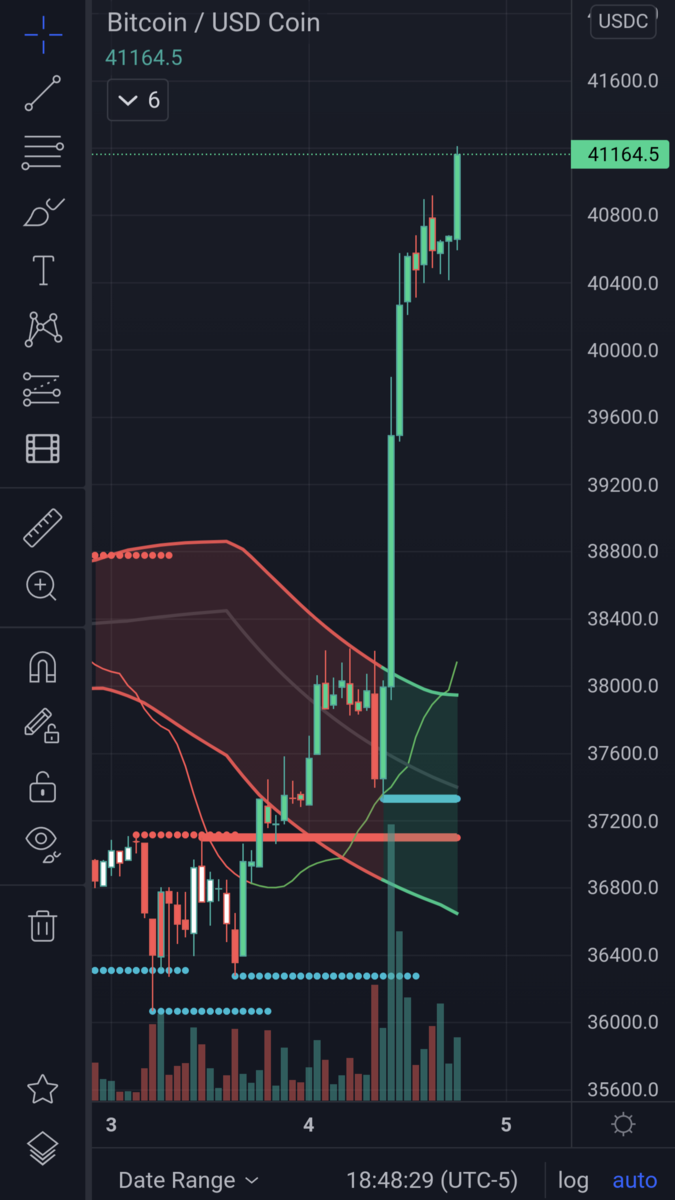
Task: Select the brush drawing tool
Action: click(43, 212)
